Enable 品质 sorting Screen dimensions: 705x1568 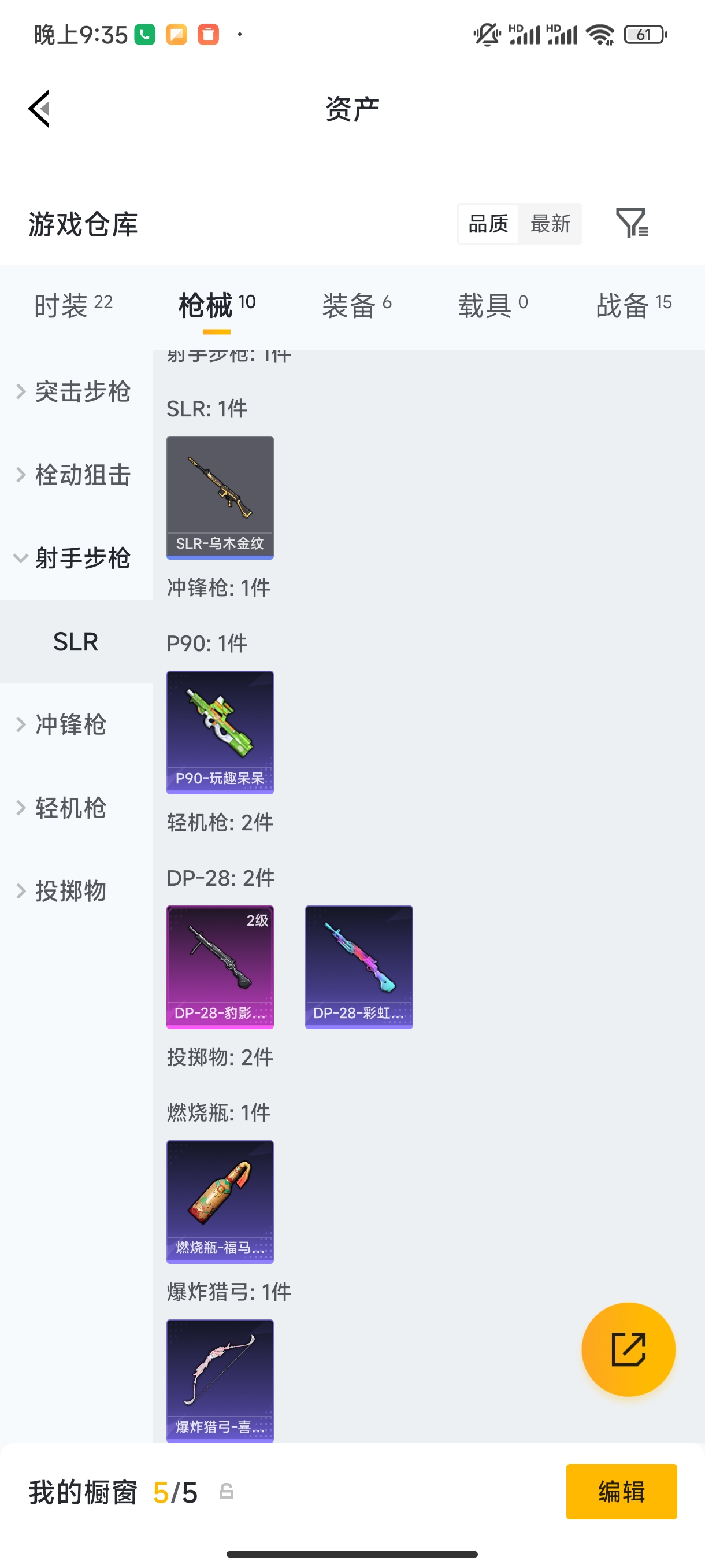pyautogui.click(x=488, y=223)
